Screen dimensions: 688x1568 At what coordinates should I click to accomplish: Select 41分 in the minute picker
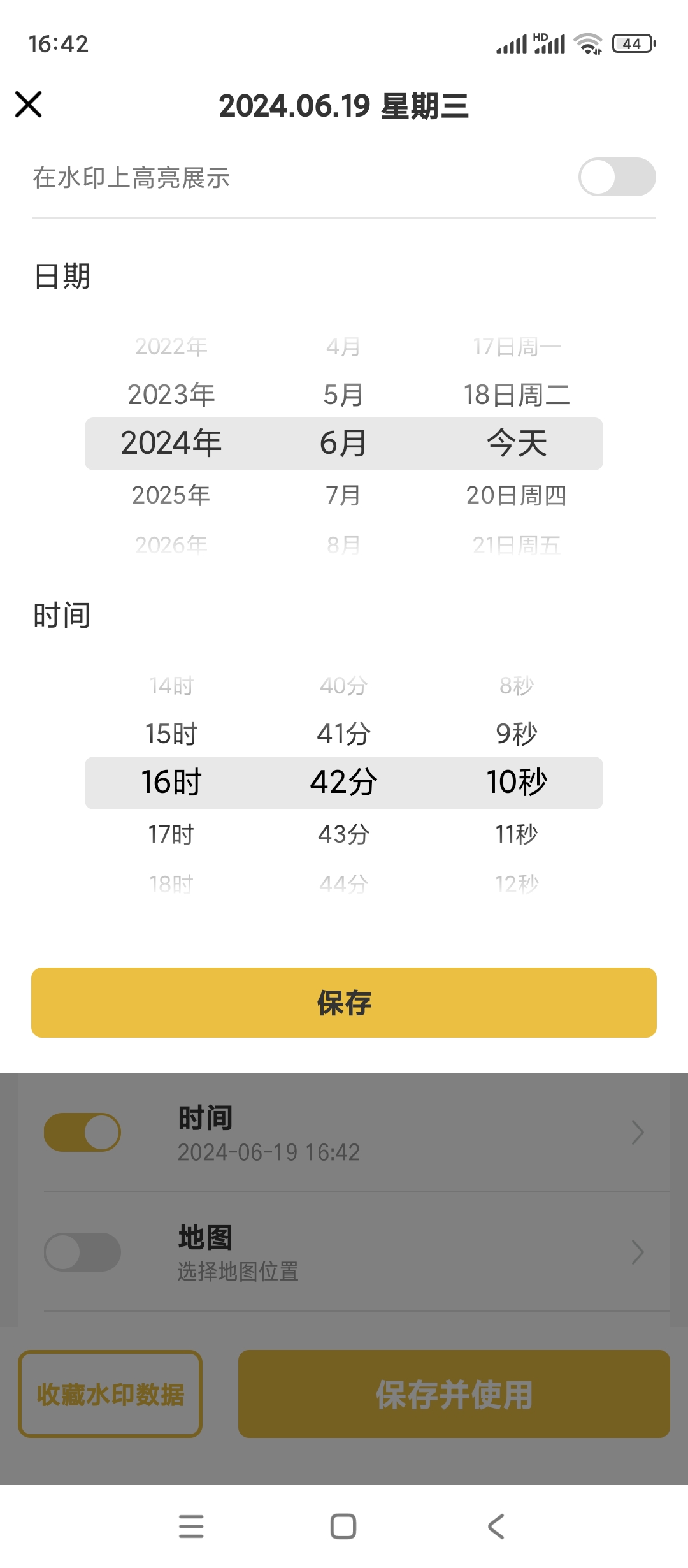343,734
